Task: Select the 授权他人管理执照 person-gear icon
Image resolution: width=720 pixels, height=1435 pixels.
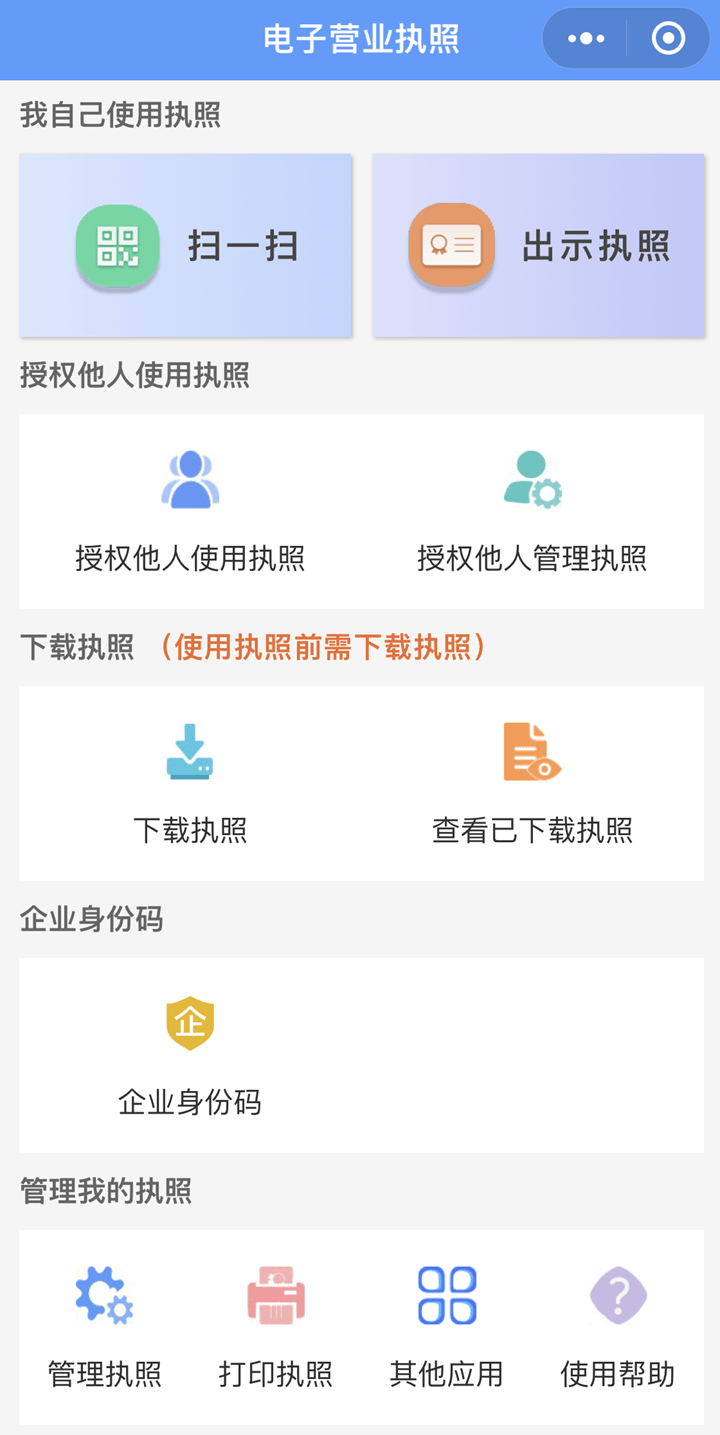Action: click(531, 479)
